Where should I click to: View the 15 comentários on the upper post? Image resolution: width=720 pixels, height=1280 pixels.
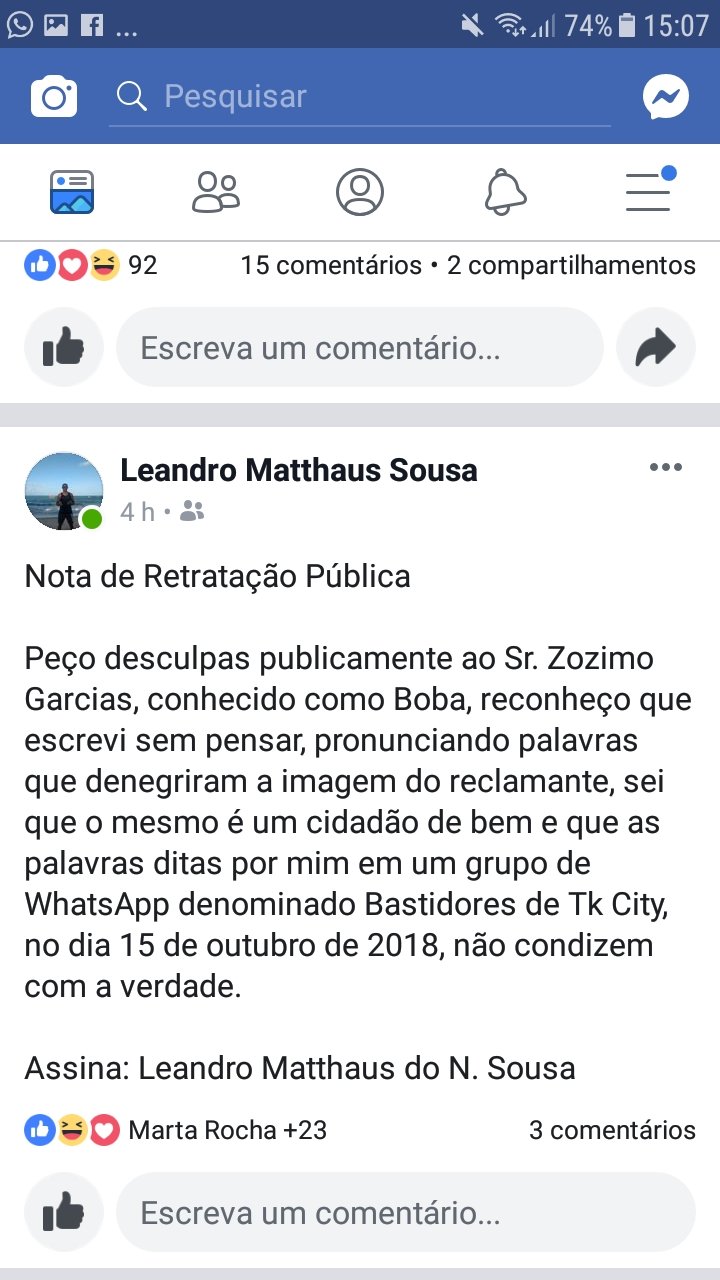click(x=331, y=265)
